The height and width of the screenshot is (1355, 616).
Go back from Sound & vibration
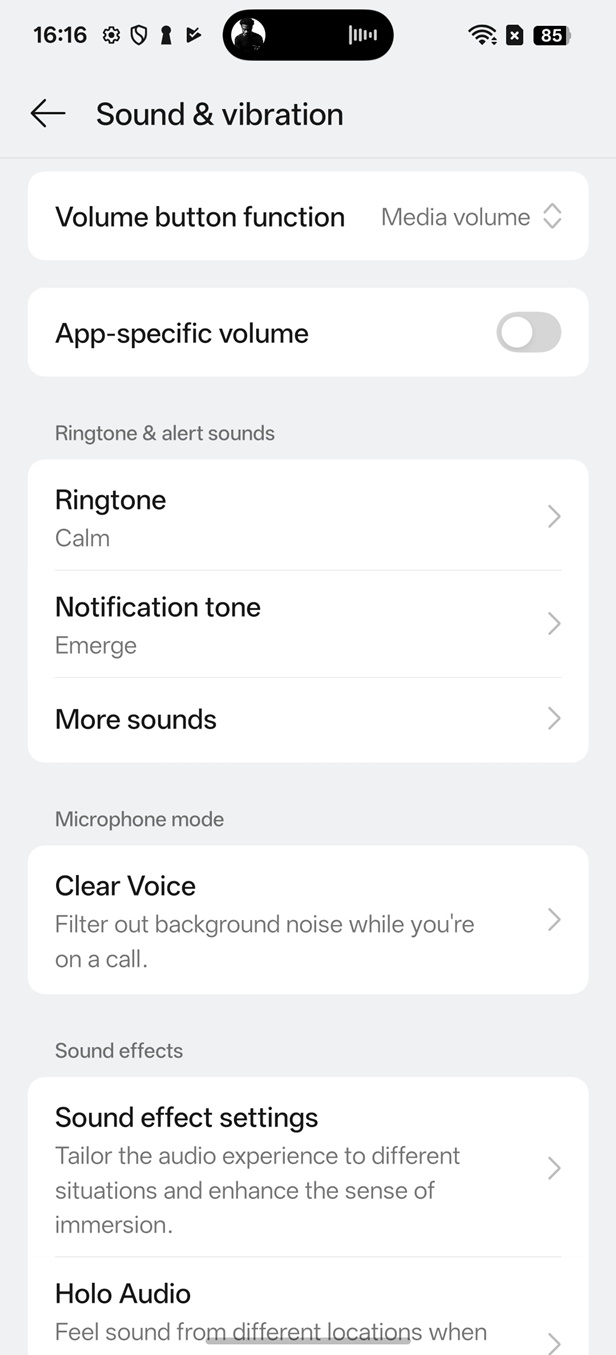[x=47, y=114]
